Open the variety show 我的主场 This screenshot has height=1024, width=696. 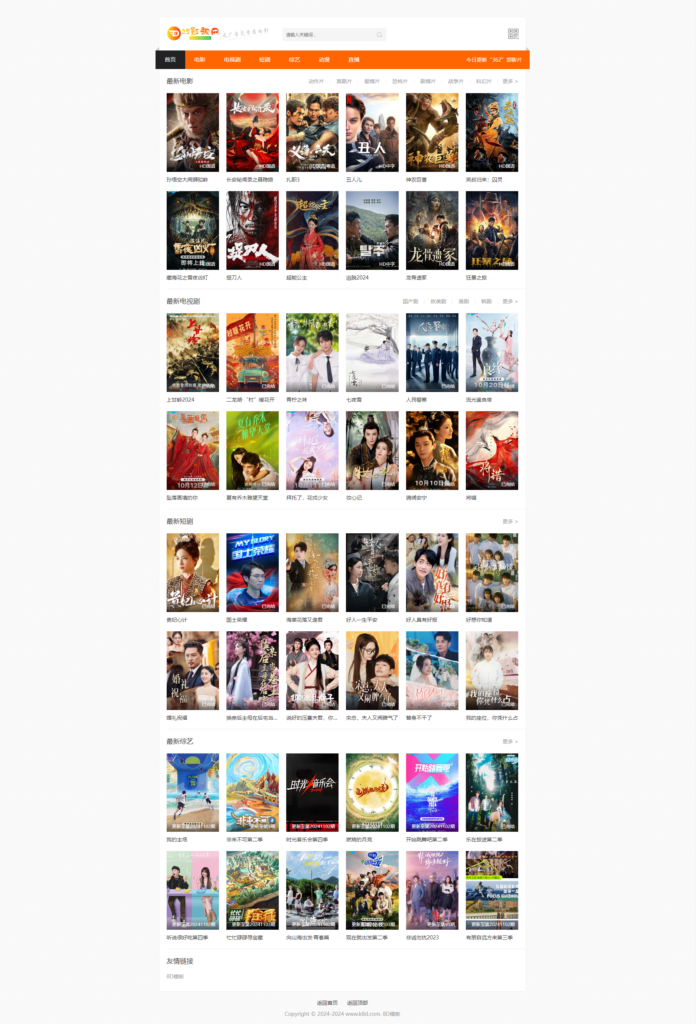[x=192, y=793]
